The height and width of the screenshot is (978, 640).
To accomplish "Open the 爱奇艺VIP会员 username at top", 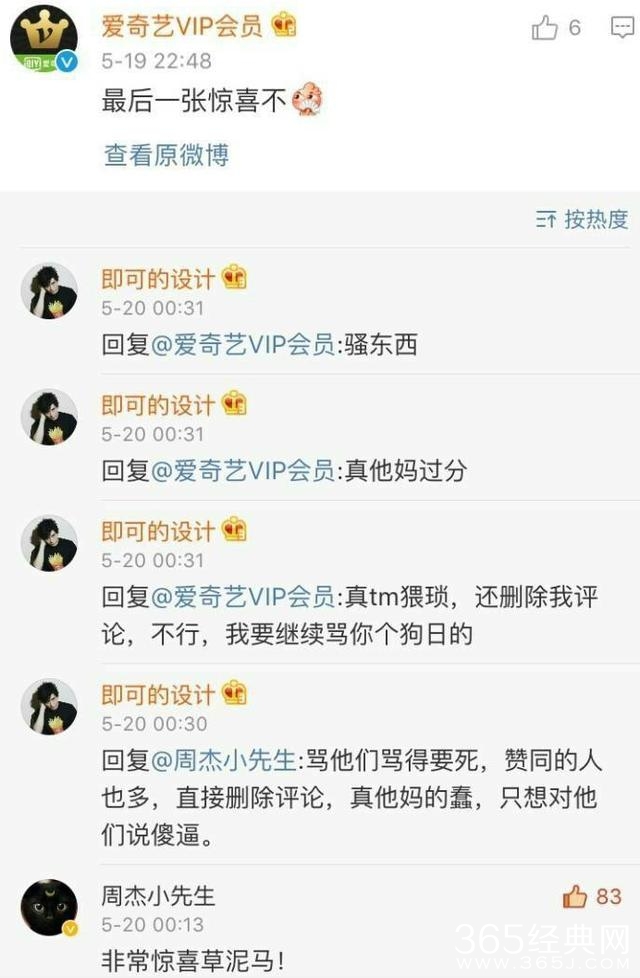I will click(181, 26).
